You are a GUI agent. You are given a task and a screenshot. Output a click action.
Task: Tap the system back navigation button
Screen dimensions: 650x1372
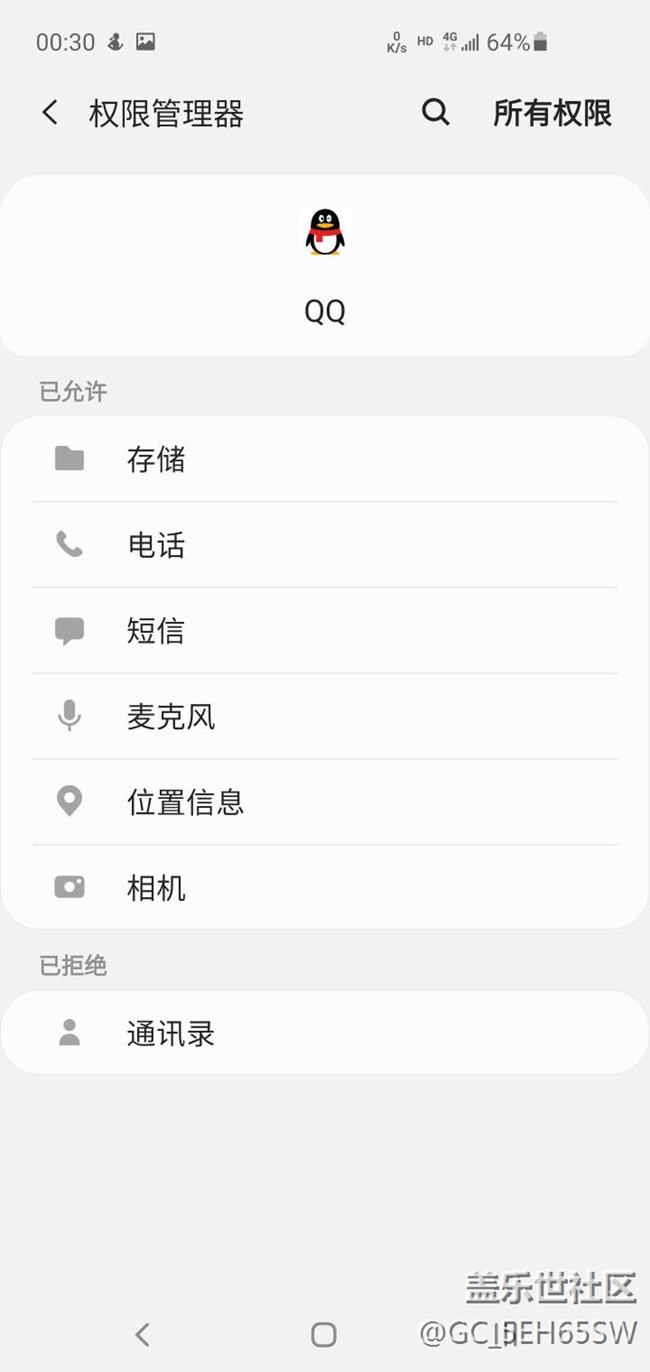click(x=142, y=1334)
